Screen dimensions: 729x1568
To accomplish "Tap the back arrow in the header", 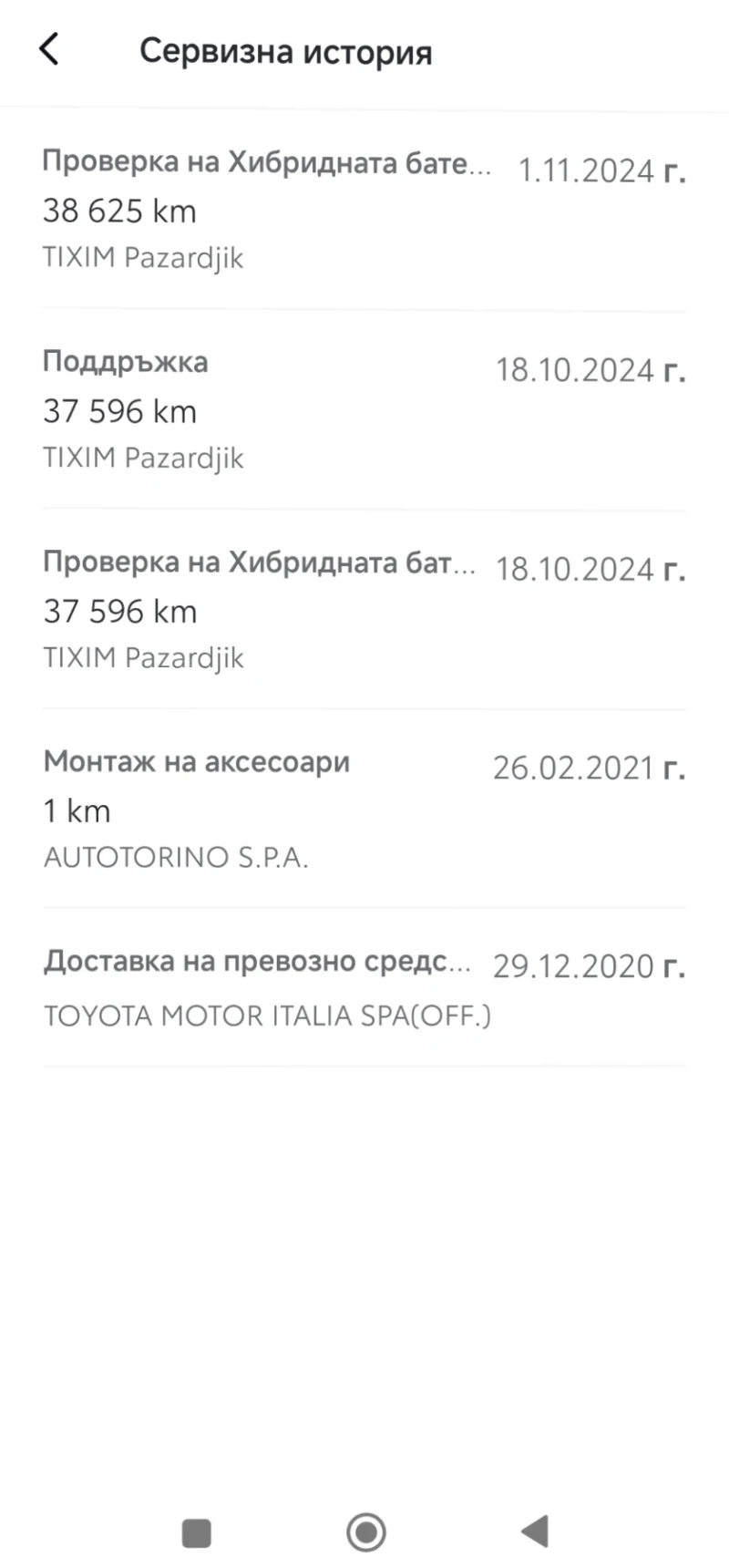I will click(x=48, y=49).
